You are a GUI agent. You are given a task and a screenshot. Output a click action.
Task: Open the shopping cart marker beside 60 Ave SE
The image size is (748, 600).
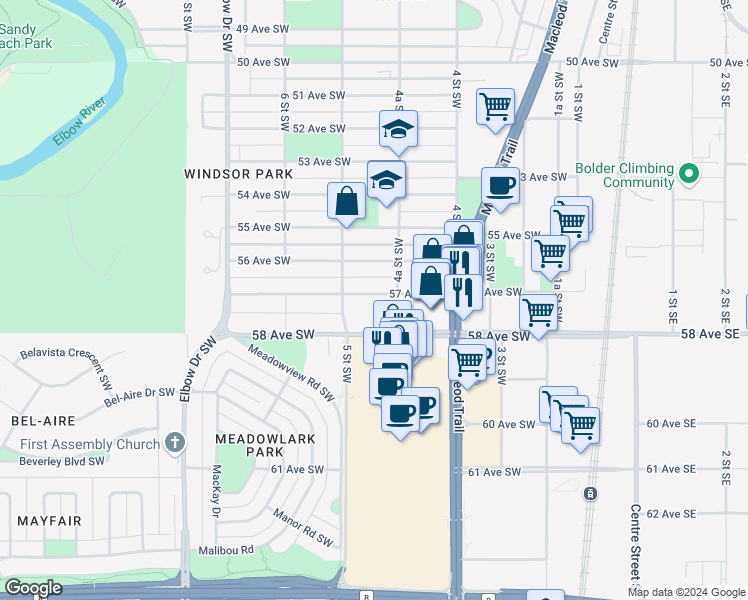(580, 424)
